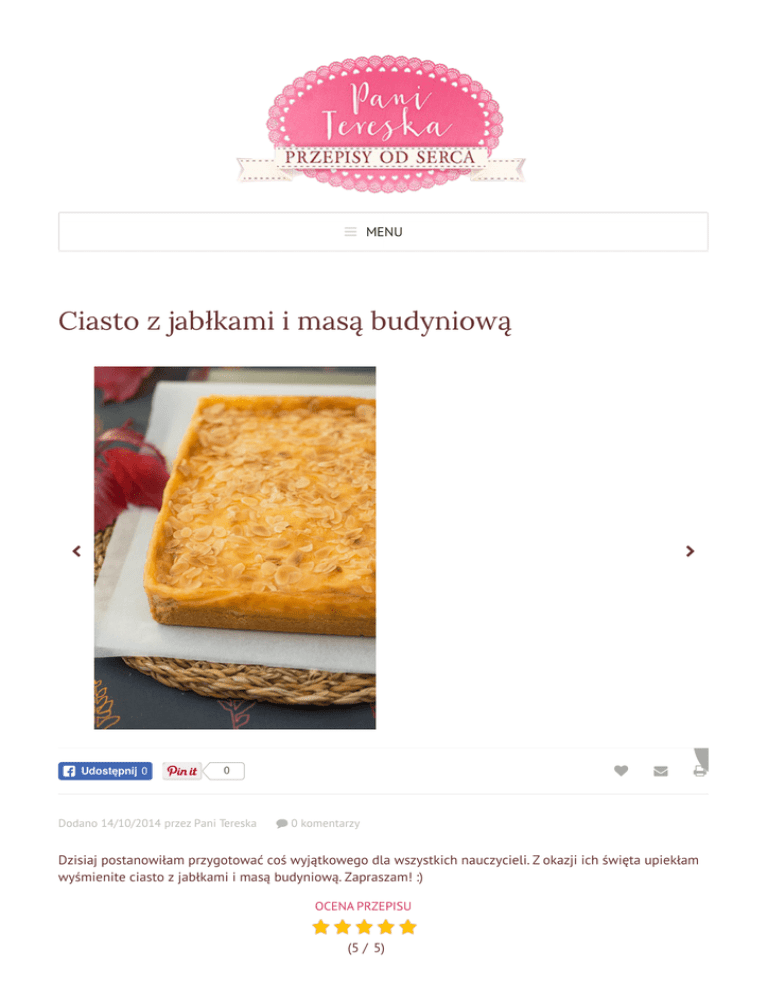Share recipe via Facebook Udostępnij button
Image resolution: width=768 pixels, height=994 pixels.
tap(105, 771)
